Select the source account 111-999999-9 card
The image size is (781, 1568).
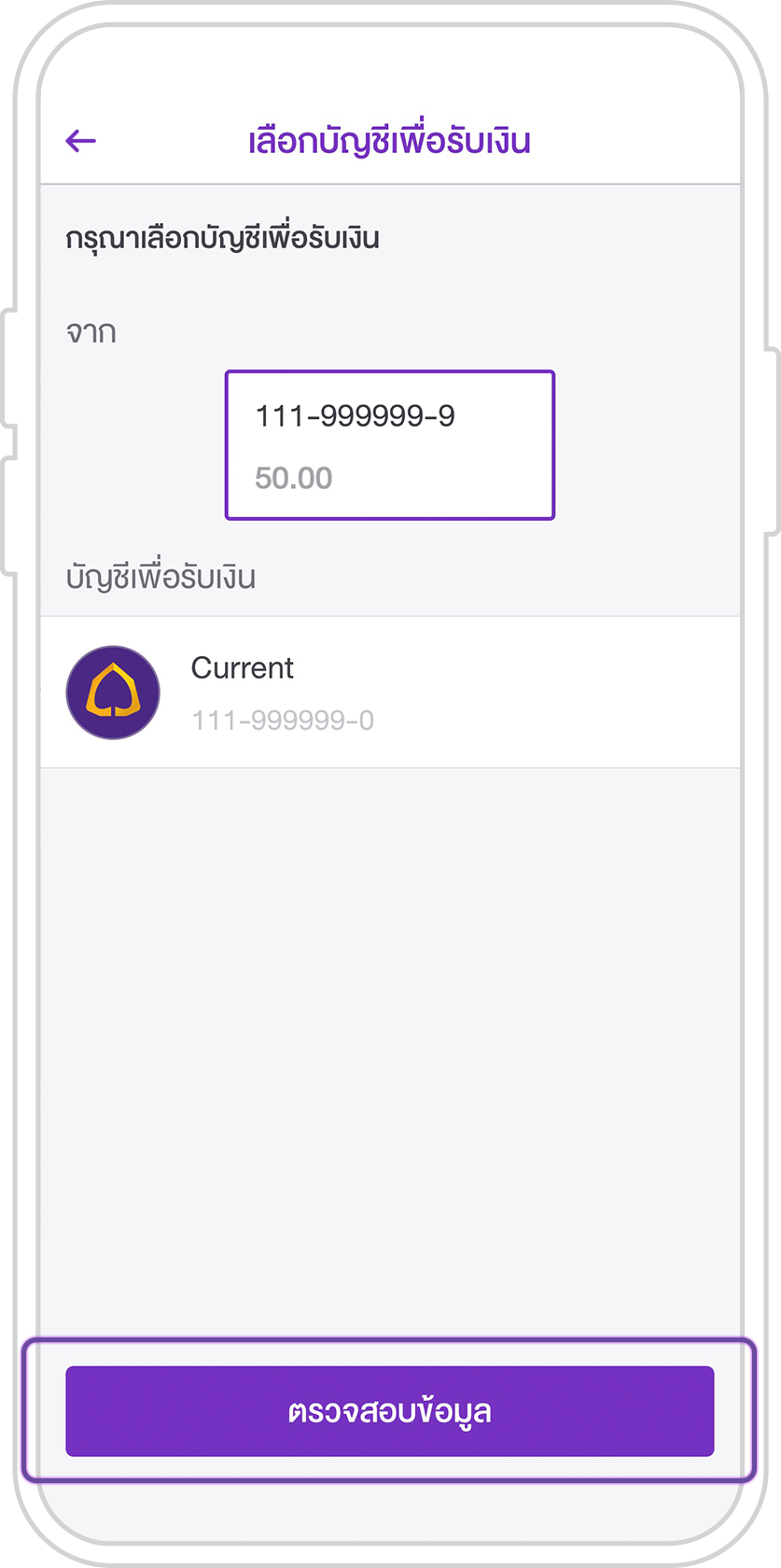[389, 445]
